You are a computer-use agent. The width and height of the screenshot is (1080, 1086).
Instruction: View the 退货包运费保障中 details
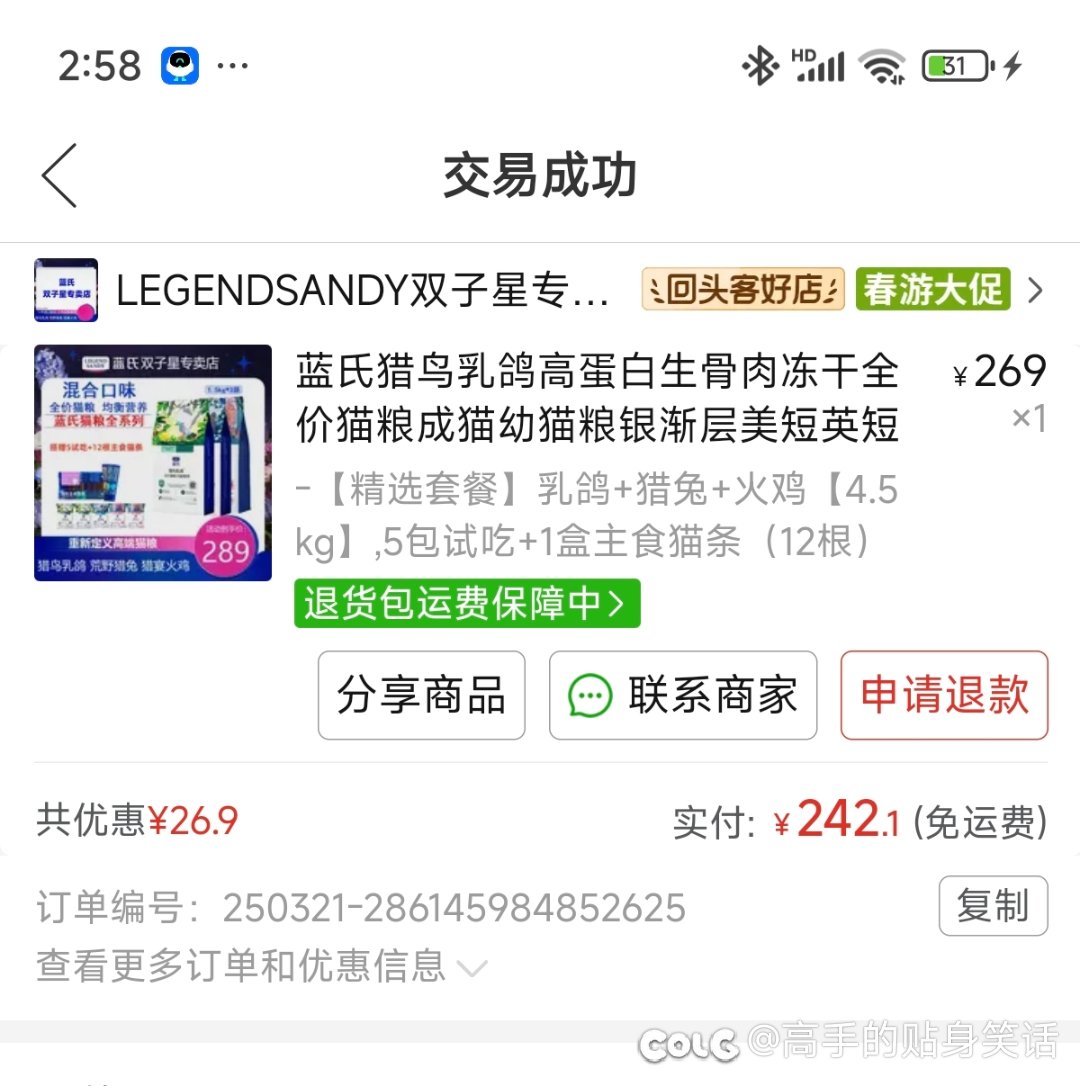point(466,603)
